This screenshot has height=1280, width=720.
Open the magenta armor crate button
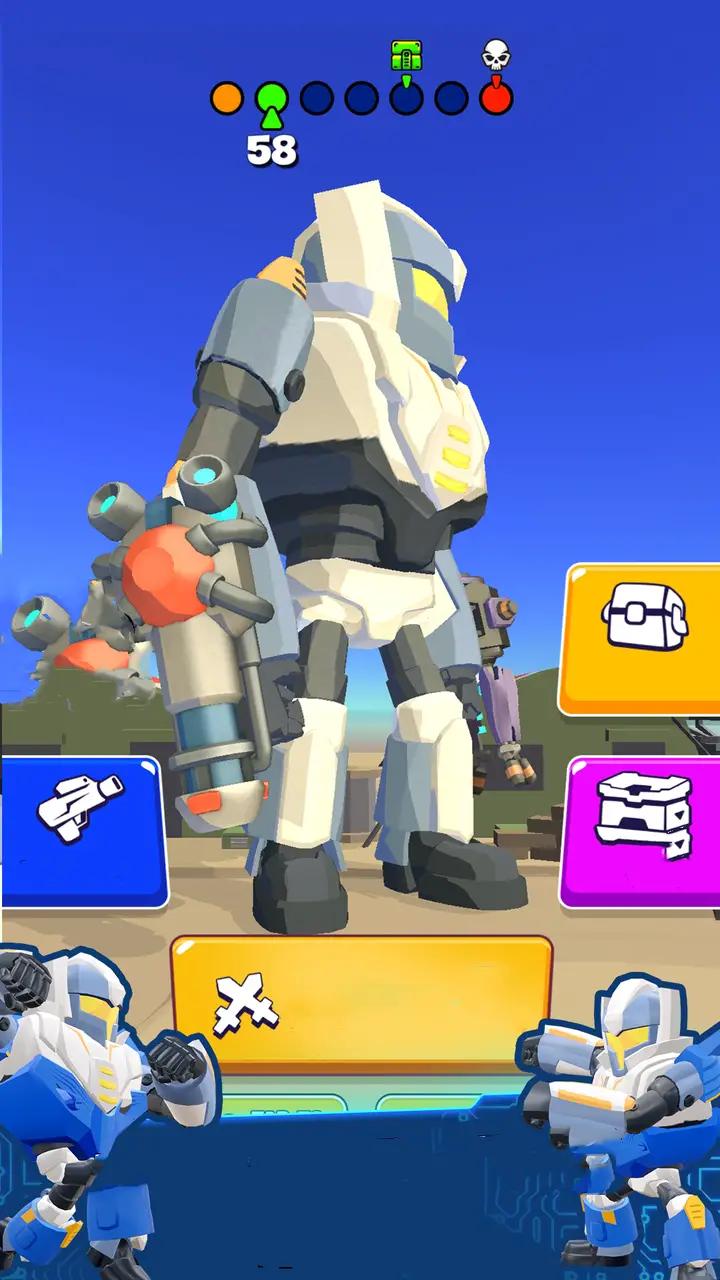click(x=642, y=831)
